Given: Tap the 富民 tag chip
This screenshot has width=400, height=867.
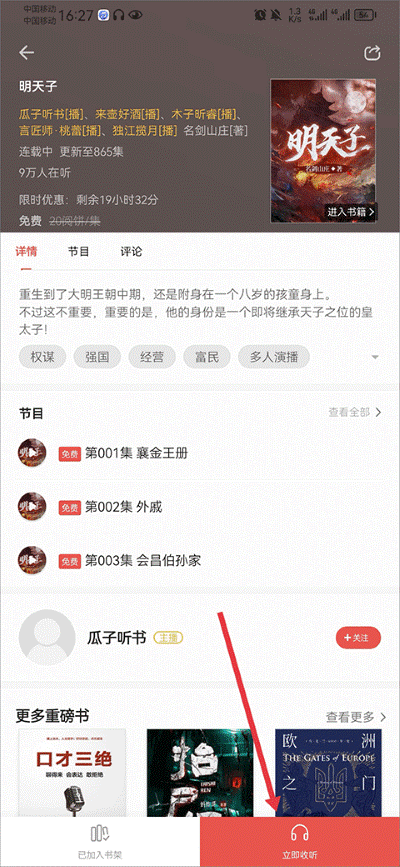Looking at the screenshot, I should tap(206, 357).
